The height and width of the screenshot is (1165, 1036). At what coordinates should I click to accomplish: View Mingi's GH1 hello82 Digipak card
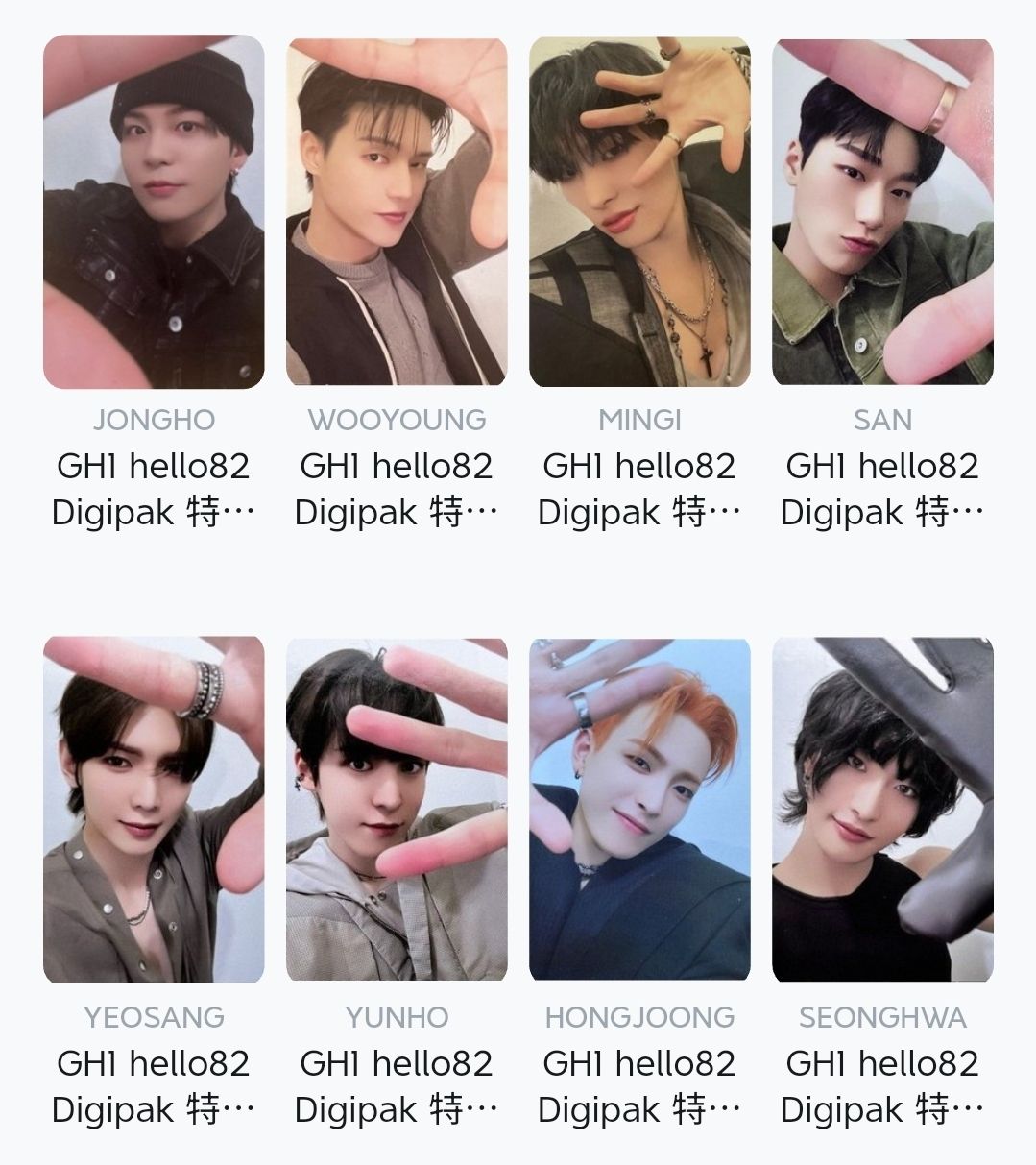point(639,212)
